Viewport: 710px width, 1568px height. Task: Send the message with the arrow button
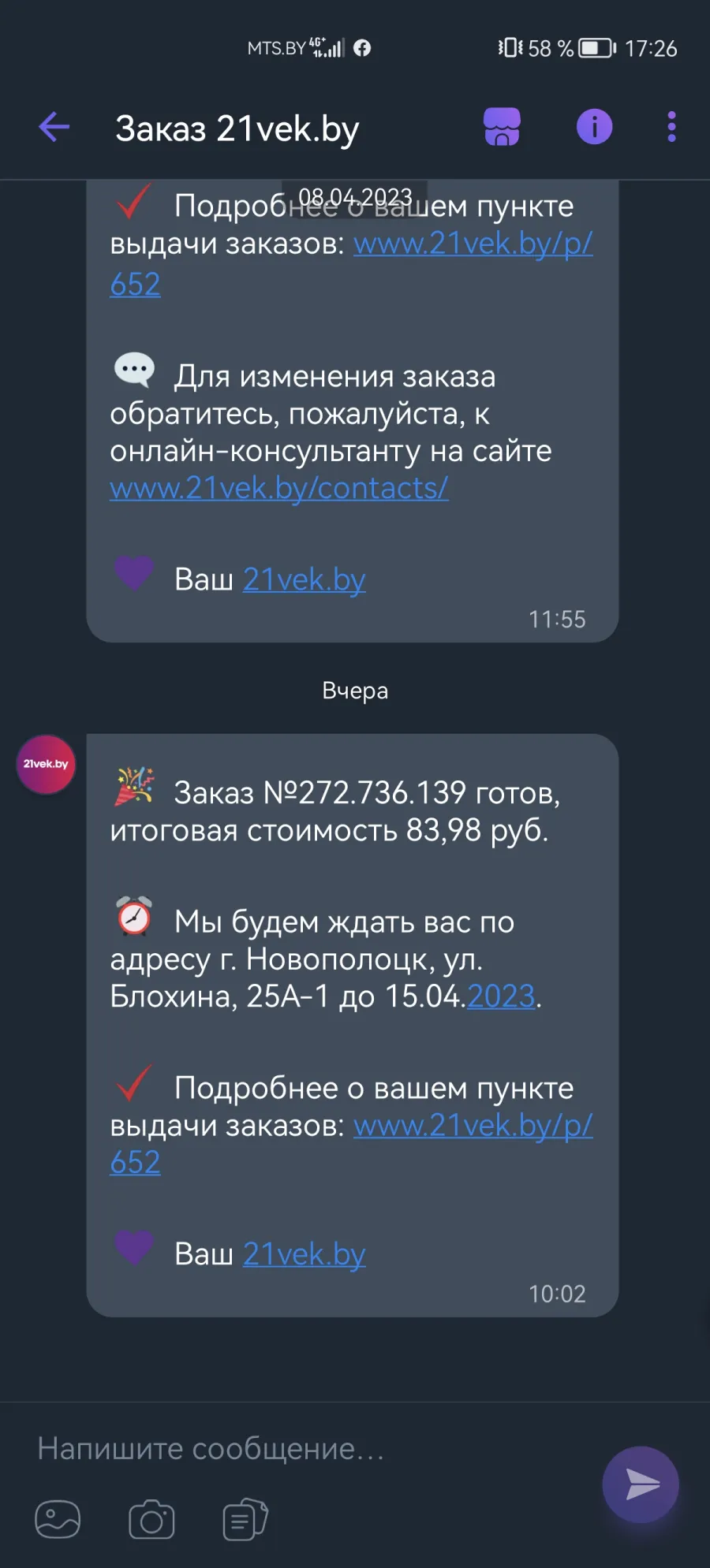coord(641,1484)
